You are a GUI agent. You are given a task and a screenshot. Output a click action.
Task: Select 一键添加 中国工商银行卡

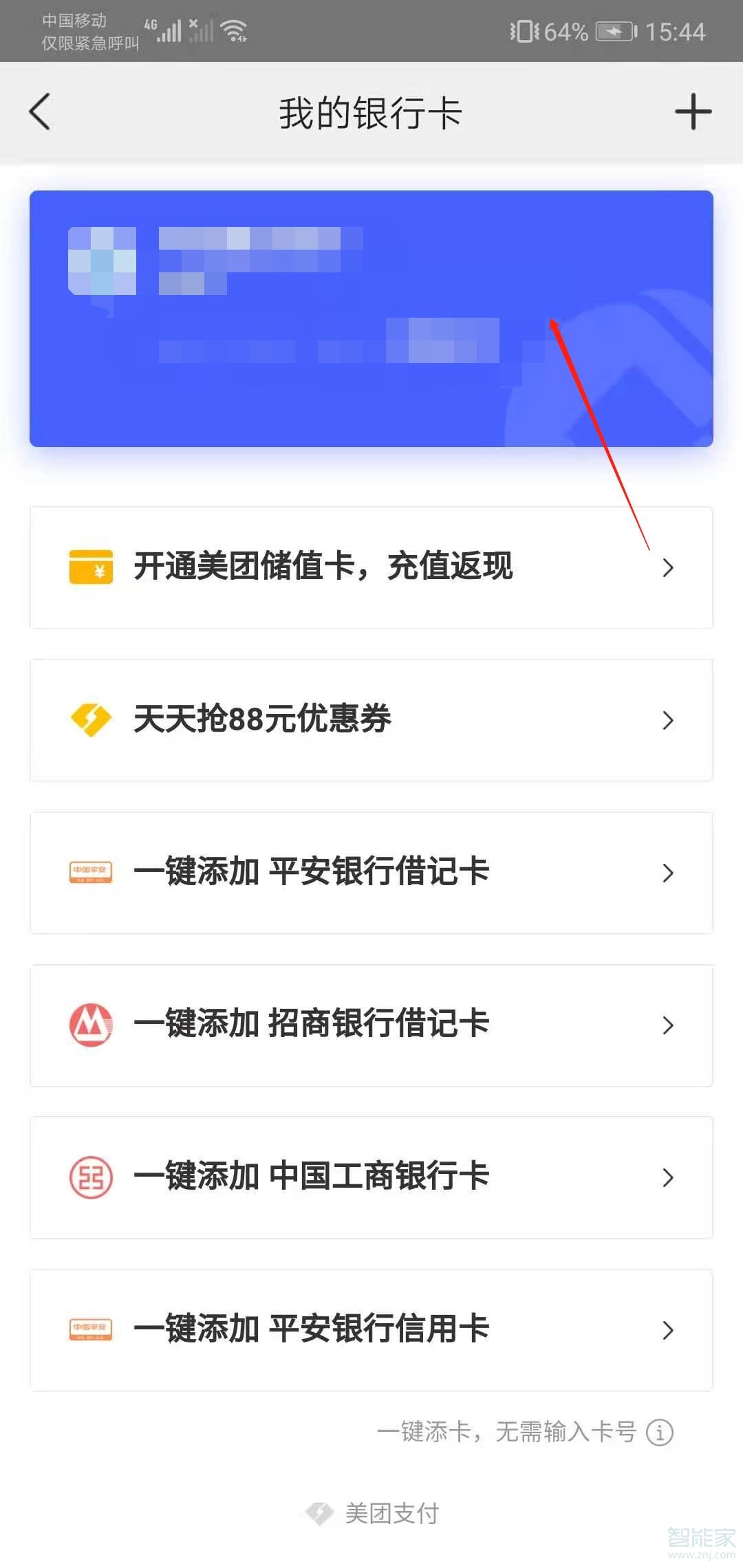[x=371, y=1177]
